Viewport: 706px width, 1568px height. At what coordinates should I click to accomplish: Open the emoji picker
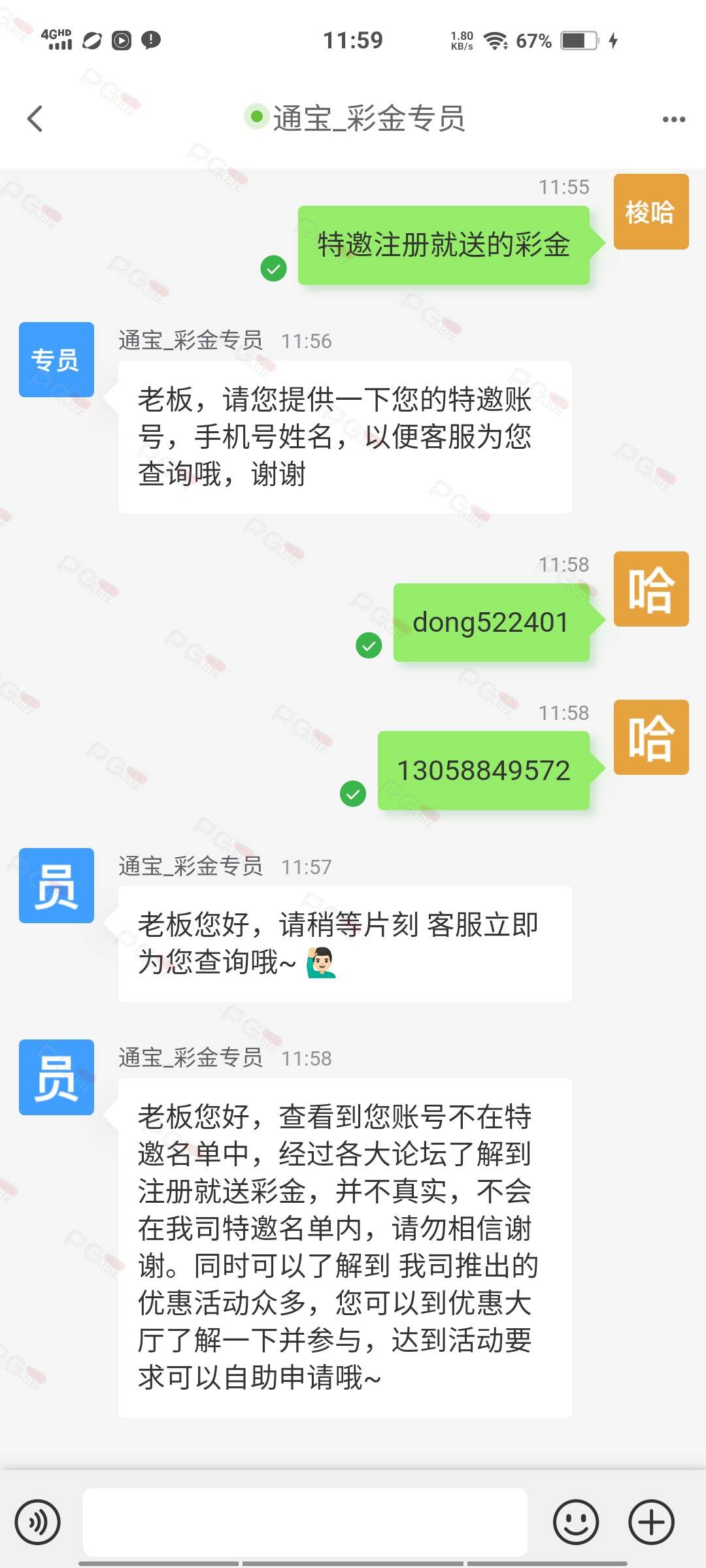coord(576,1522)
